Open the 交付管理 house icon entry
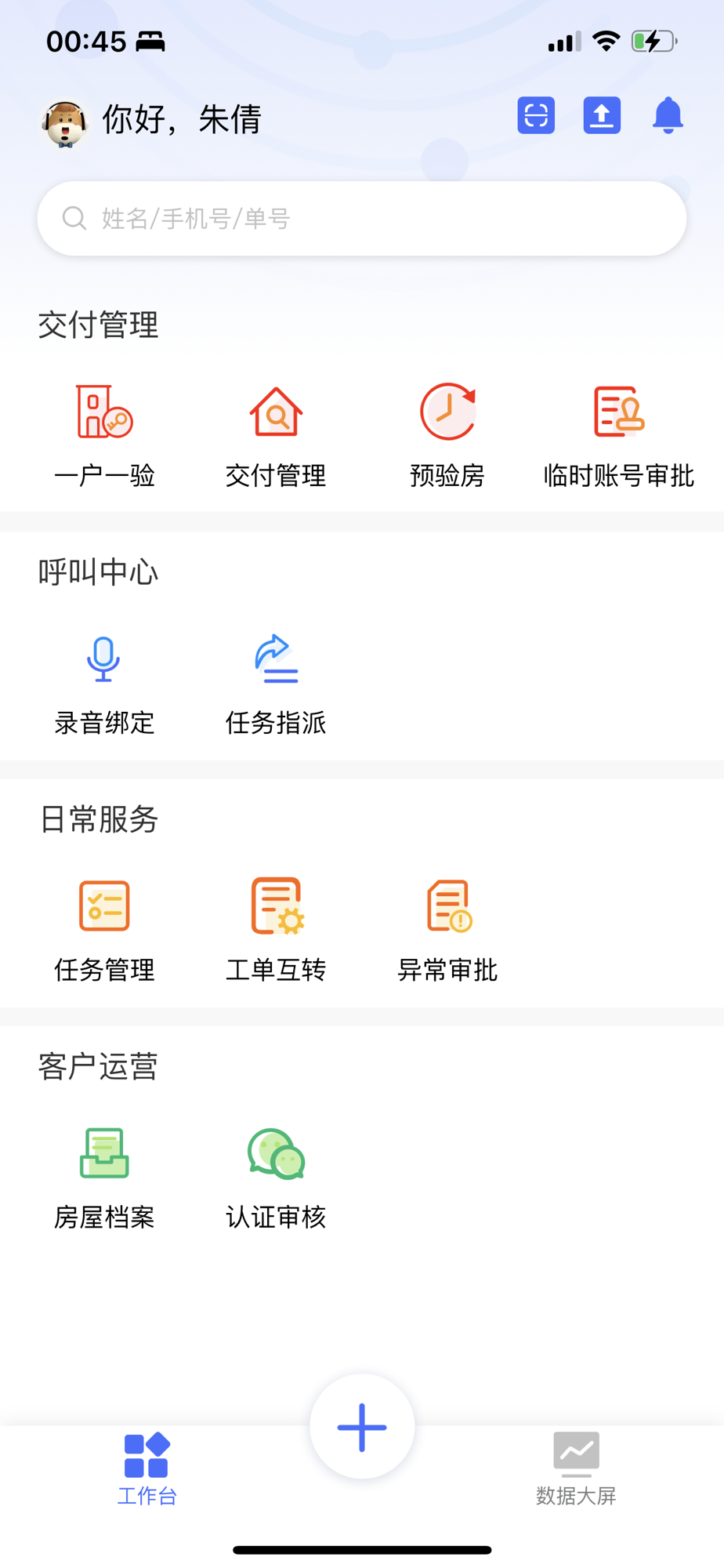The width and height of the screenshot is (724, 1568). coord(276,436)
